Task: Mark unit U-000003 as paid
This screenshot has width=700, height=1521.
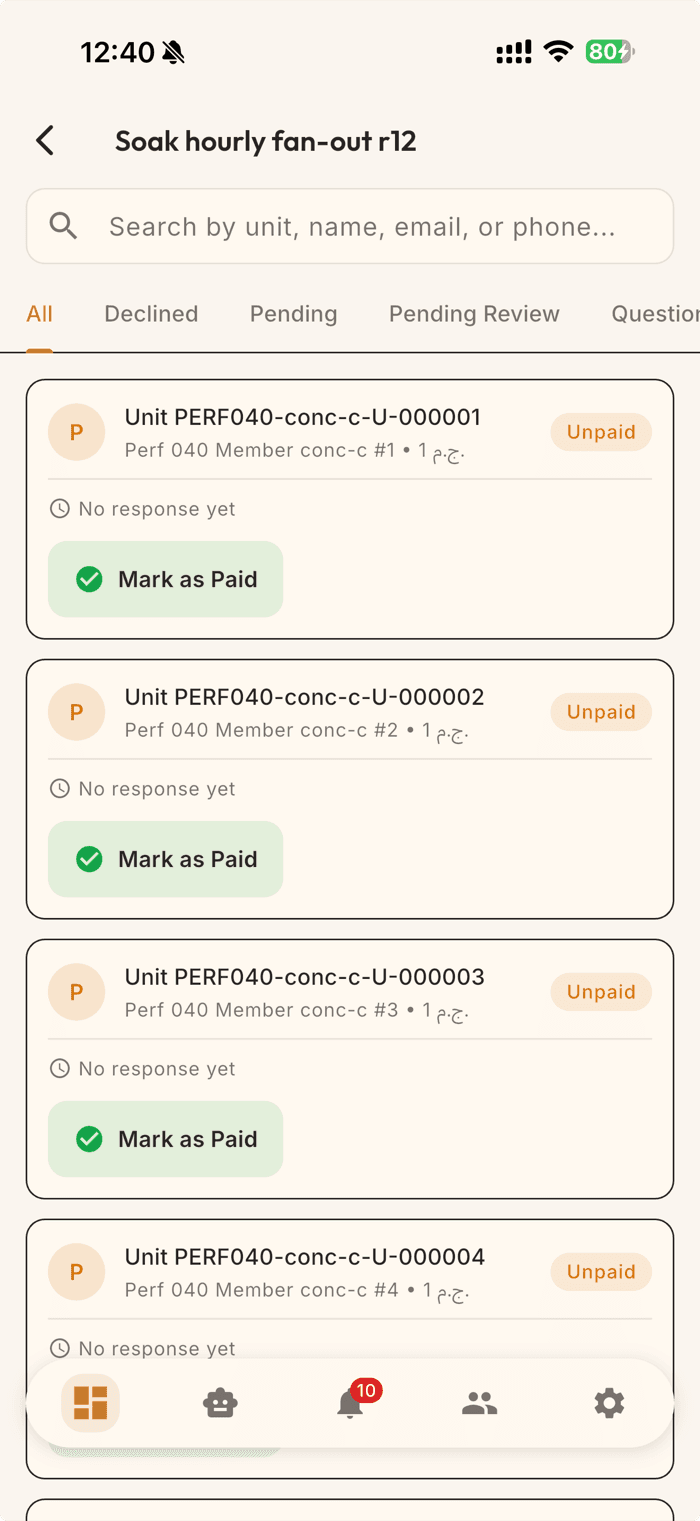Action: pyautogui.click(x=166, y=1139)
